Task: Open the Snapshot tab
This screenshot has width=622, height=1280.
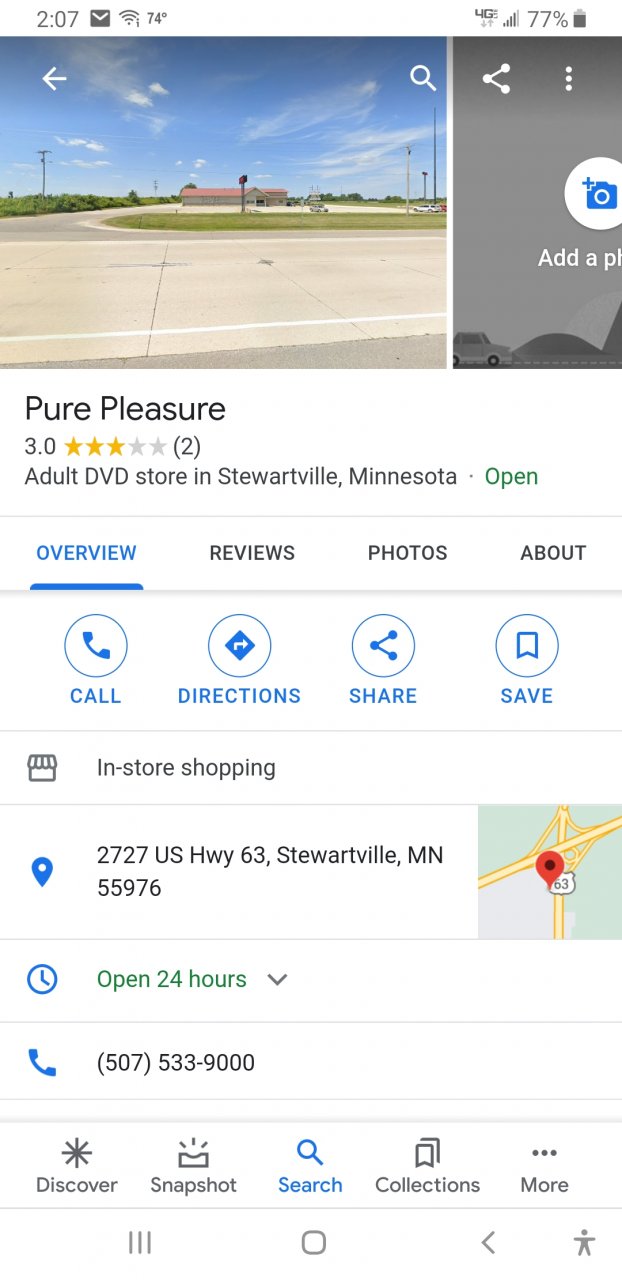Action: pos(193,1167)
